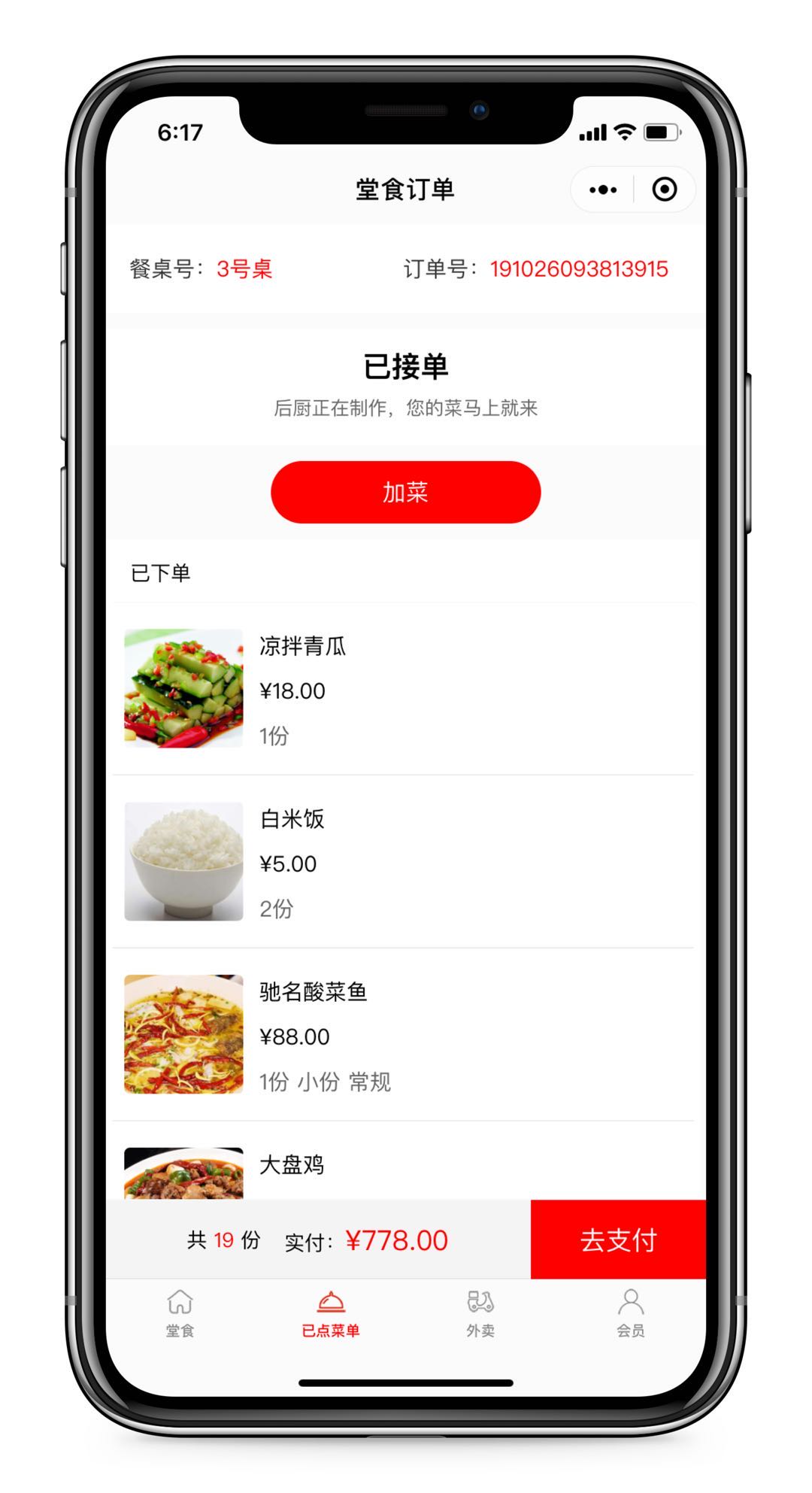The height and width of the screenshot is (1493, 812).
Task: Open the 外卖 takeout tab
Action: tap(480, 1313)
